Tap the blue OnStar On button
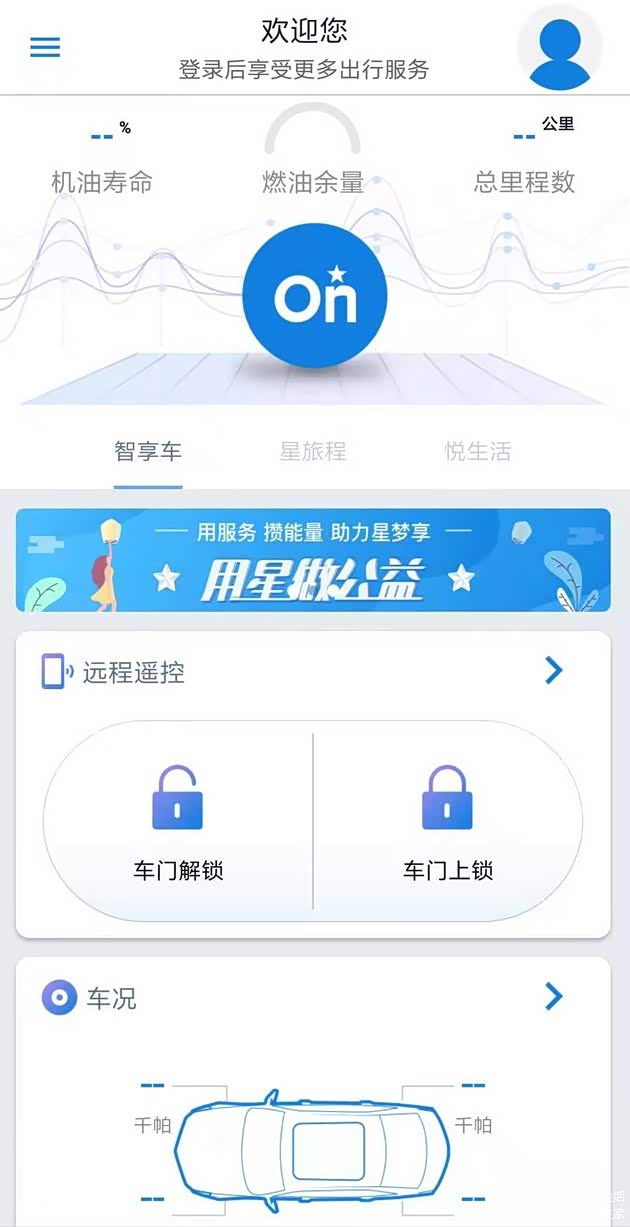The width and height of the screenshot is (630, 1227). coord(315,296)
